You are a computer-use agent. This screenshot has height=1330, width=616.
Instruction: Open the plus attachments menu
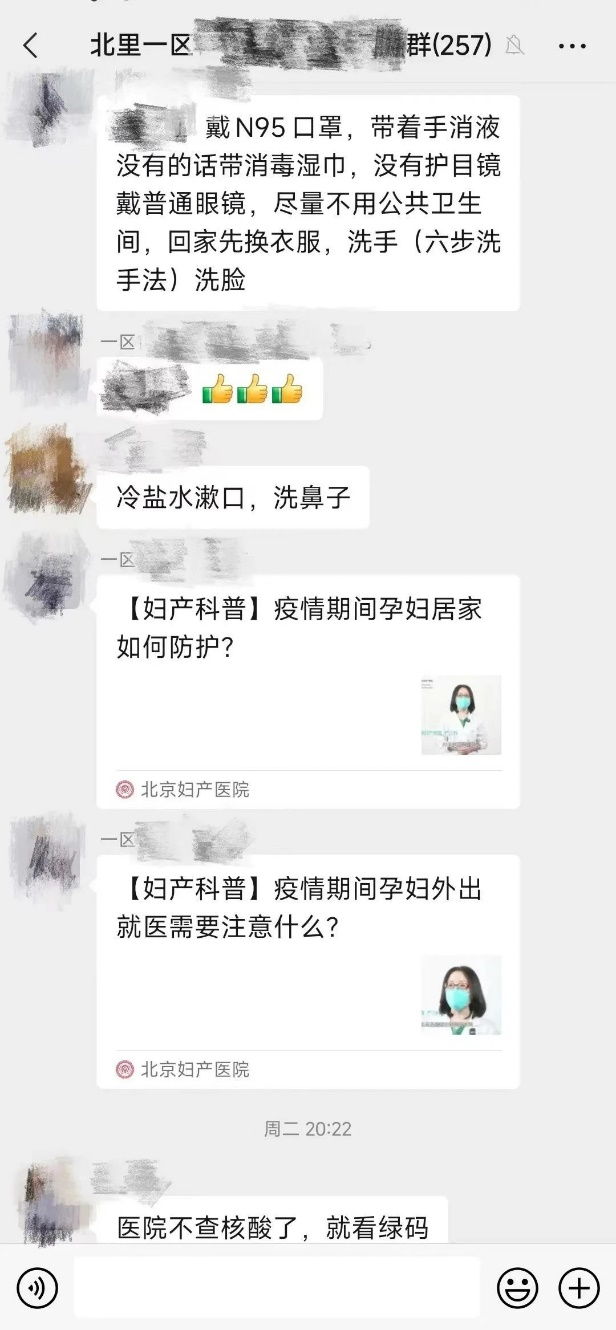(x=579, y=1287)
